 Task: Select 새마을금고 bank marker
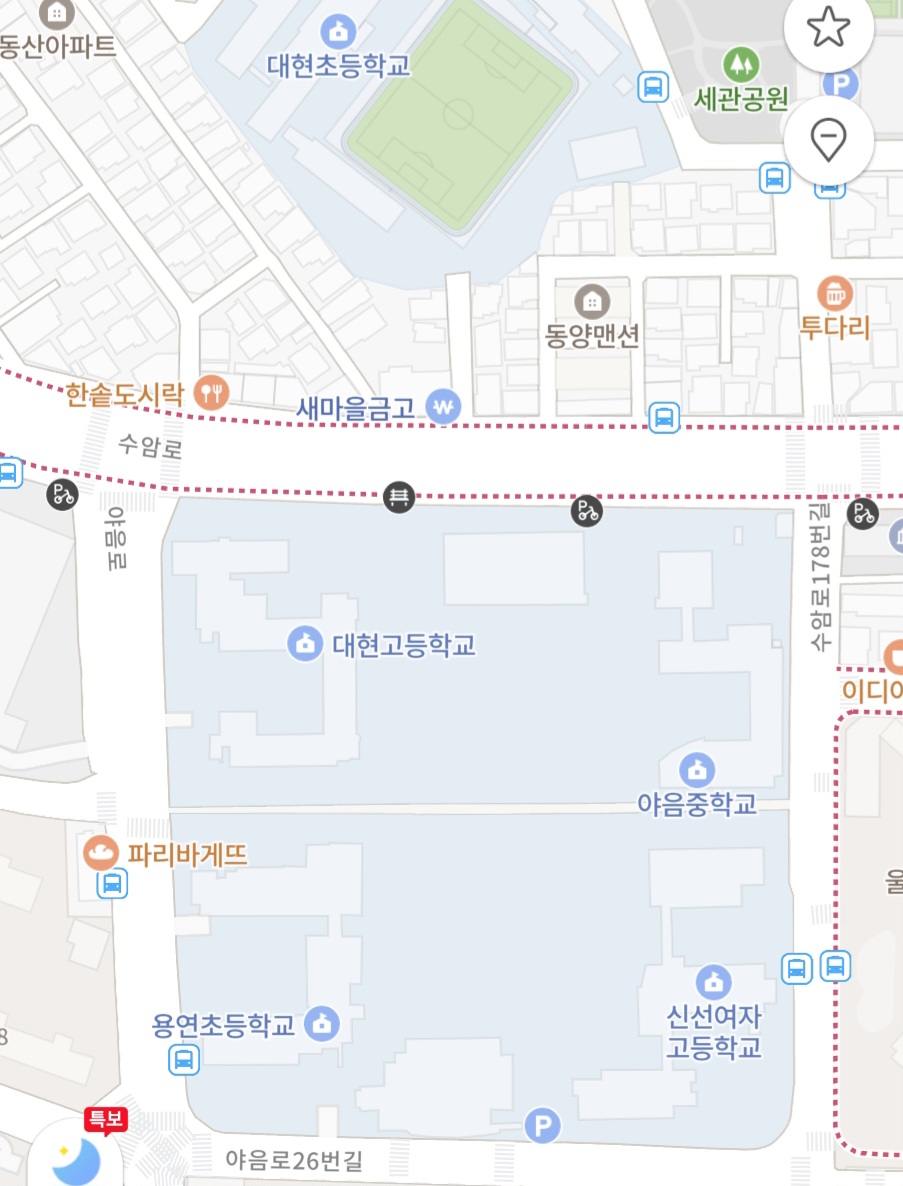(x=443, y=406)
